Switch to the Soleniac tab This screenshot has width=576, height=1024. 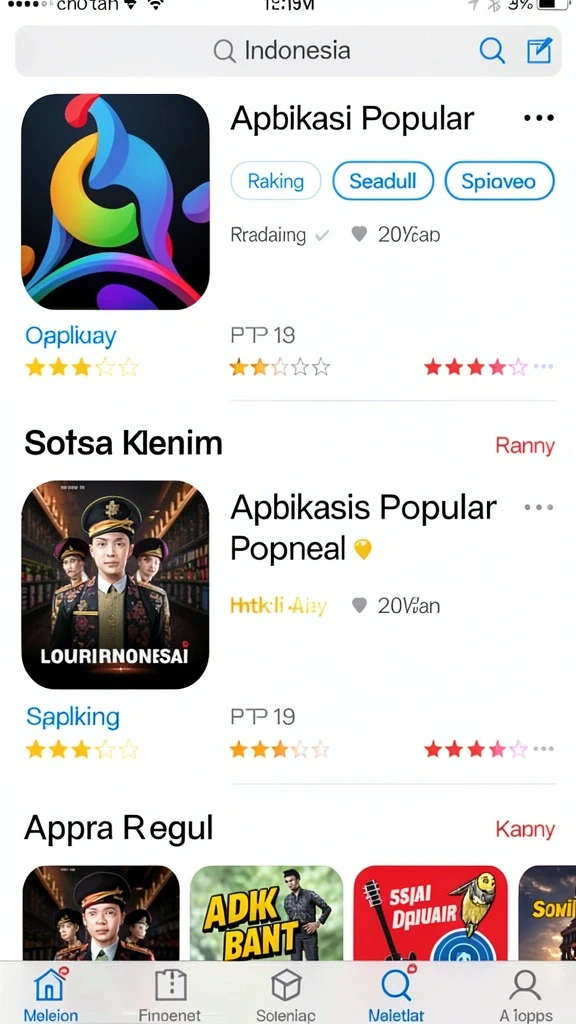tap(285, 994)
